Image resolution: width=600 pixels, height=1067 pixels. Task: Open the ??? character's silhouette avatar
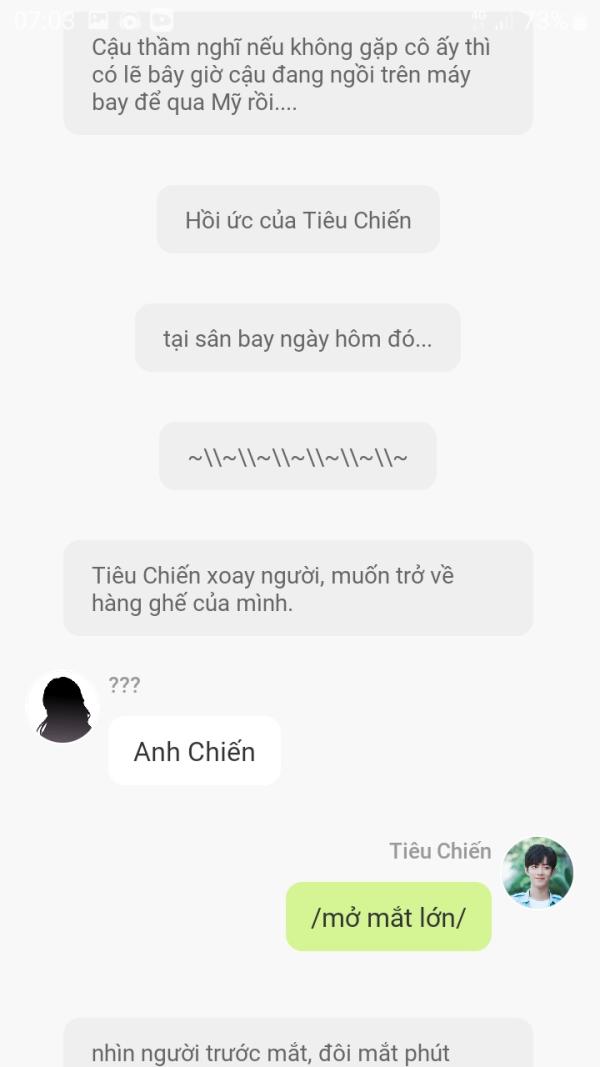point(63,706)
